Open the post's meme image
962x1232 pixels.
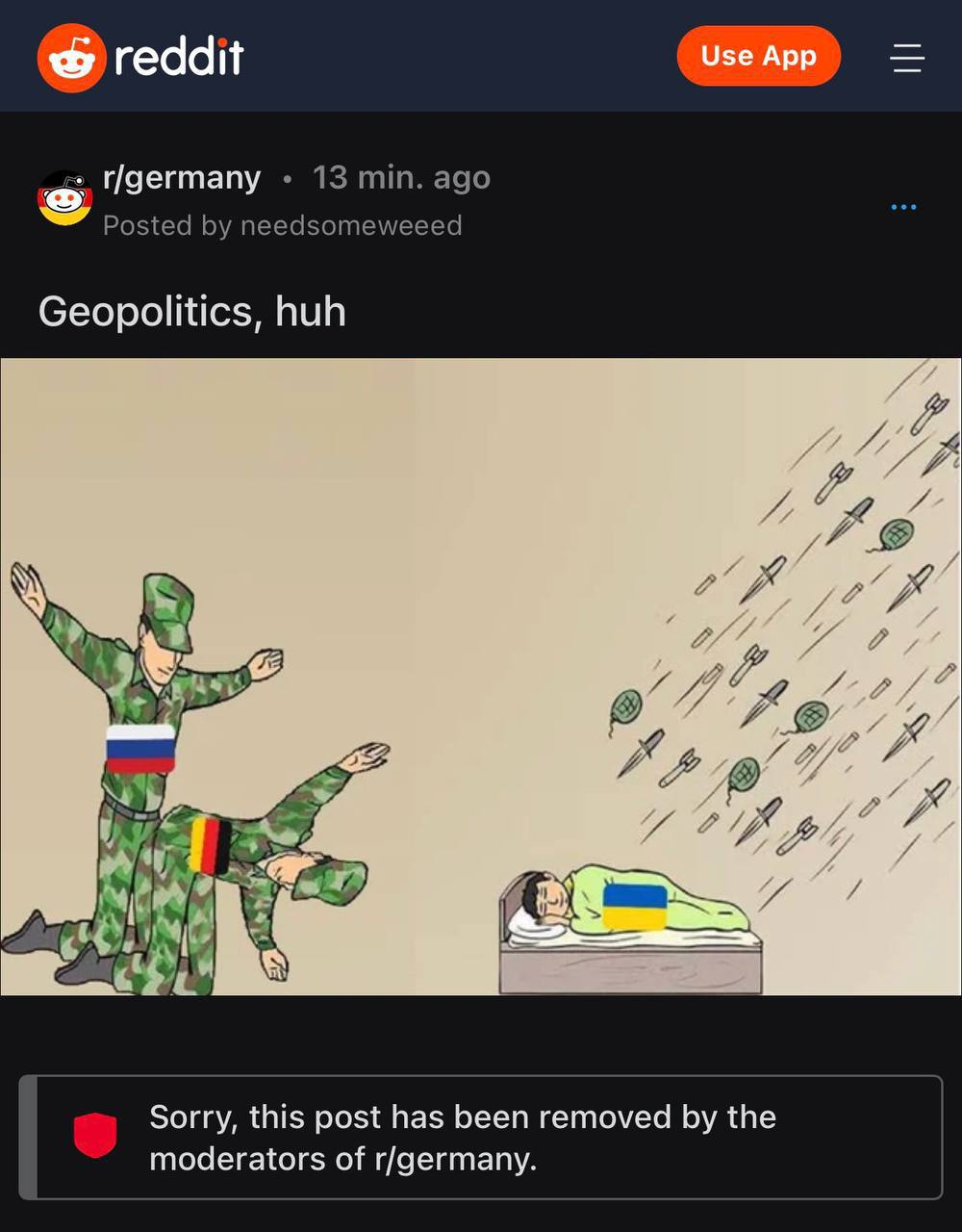pos(481,677)
